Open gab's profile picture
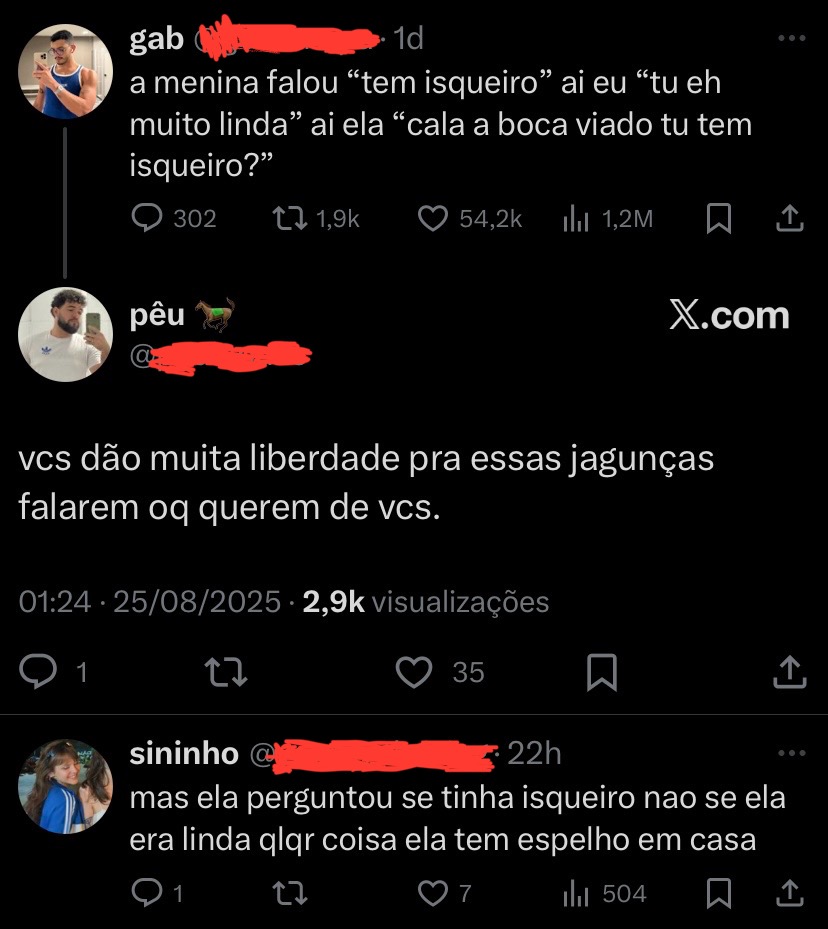Screen dimensions: 828x929 65,71
